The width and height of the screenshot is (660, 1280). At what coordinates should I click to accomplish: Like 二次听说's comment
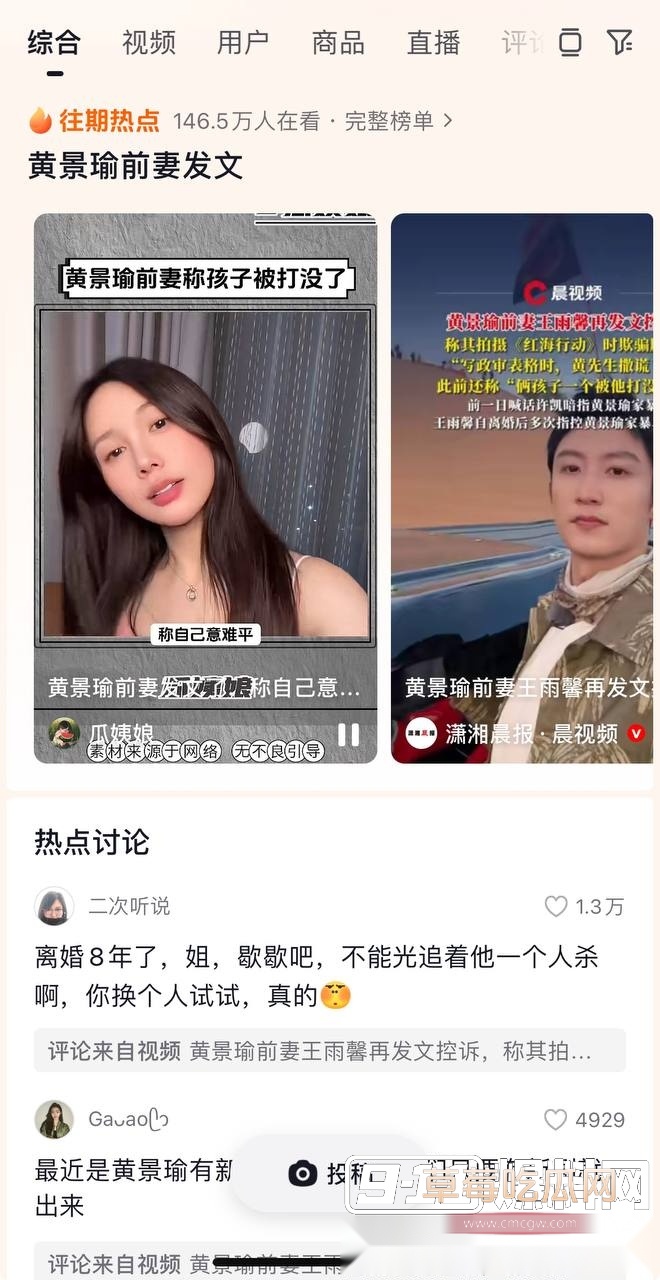coord(556,906)
